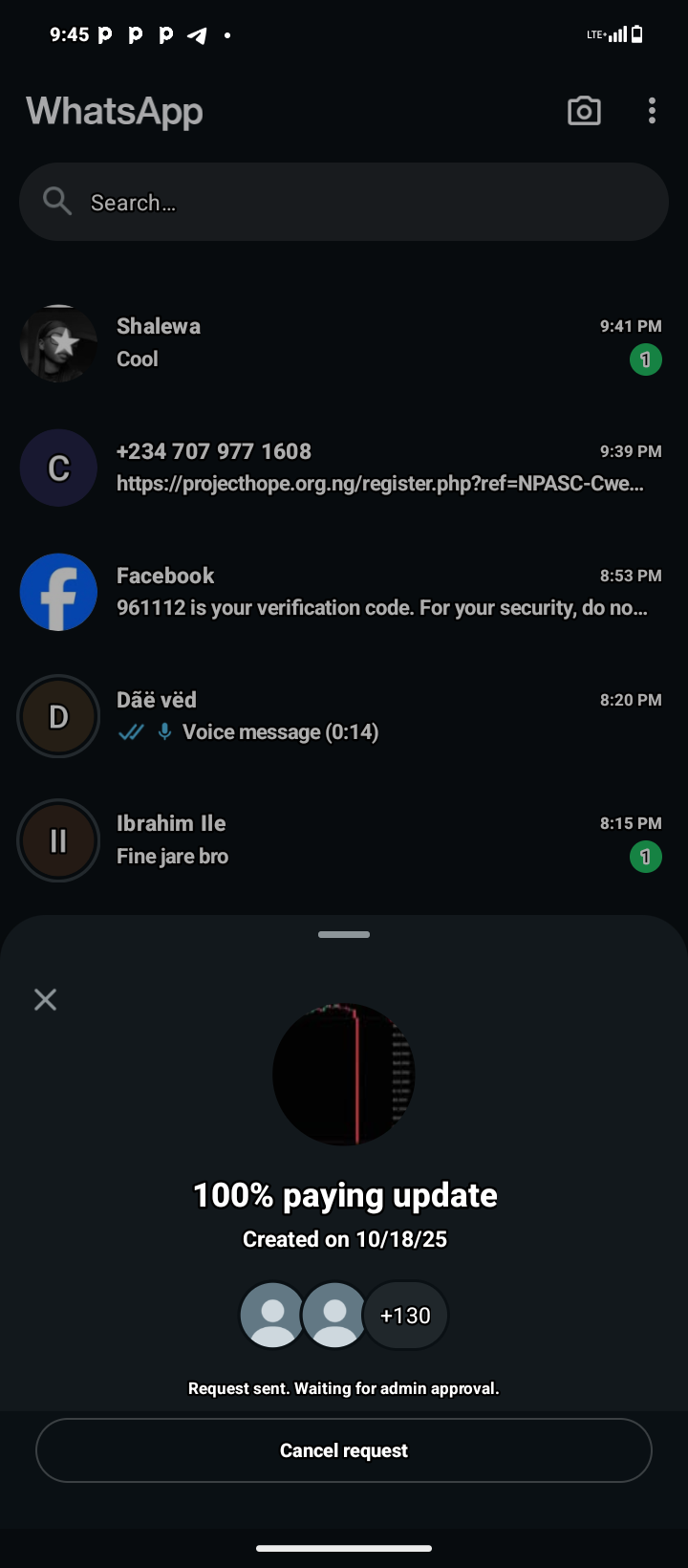
Task: Close the group join request sheet
Action: click(45, 1000)
